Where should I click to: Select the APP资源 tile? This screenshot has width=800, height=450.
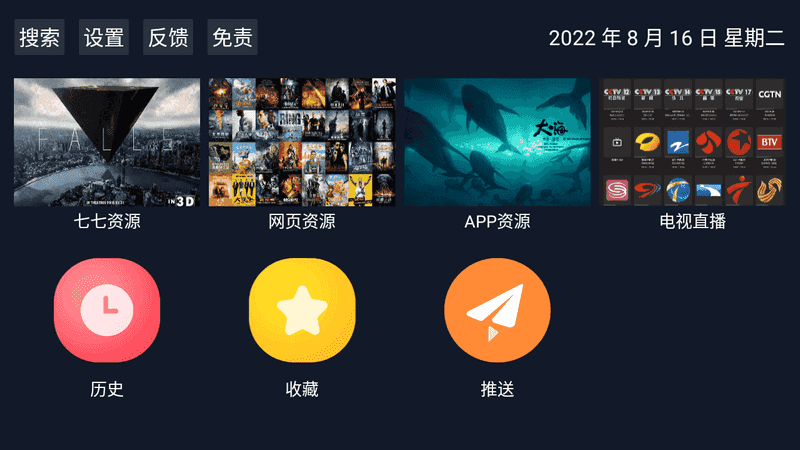point(497,142)
